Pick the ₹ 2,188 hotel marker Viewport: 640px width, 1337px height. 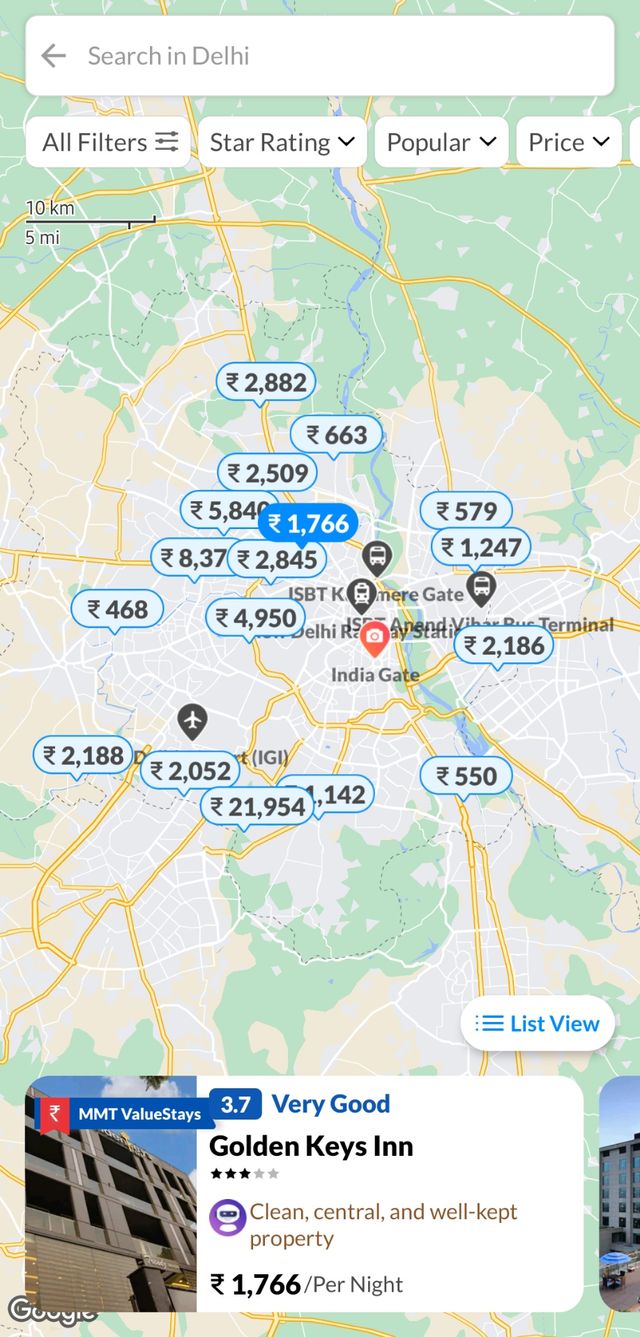pyautogui.click(x=82, y=755)
